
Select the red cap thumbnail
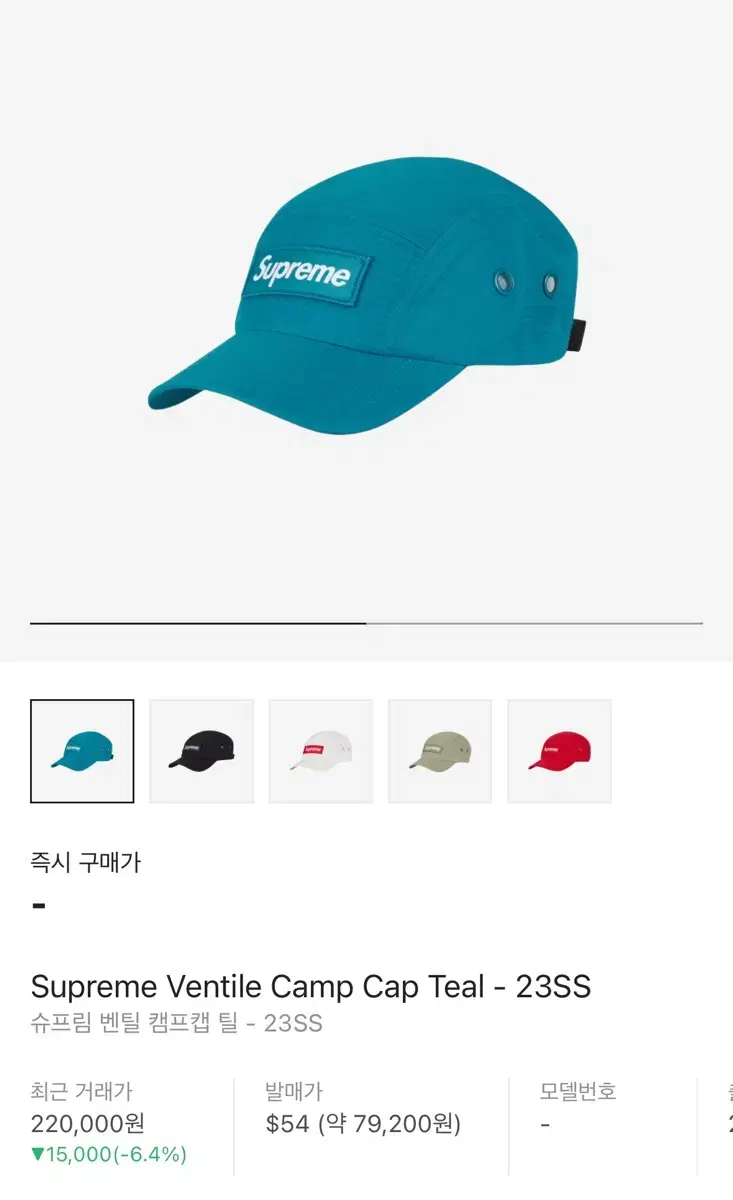point(559,750)
